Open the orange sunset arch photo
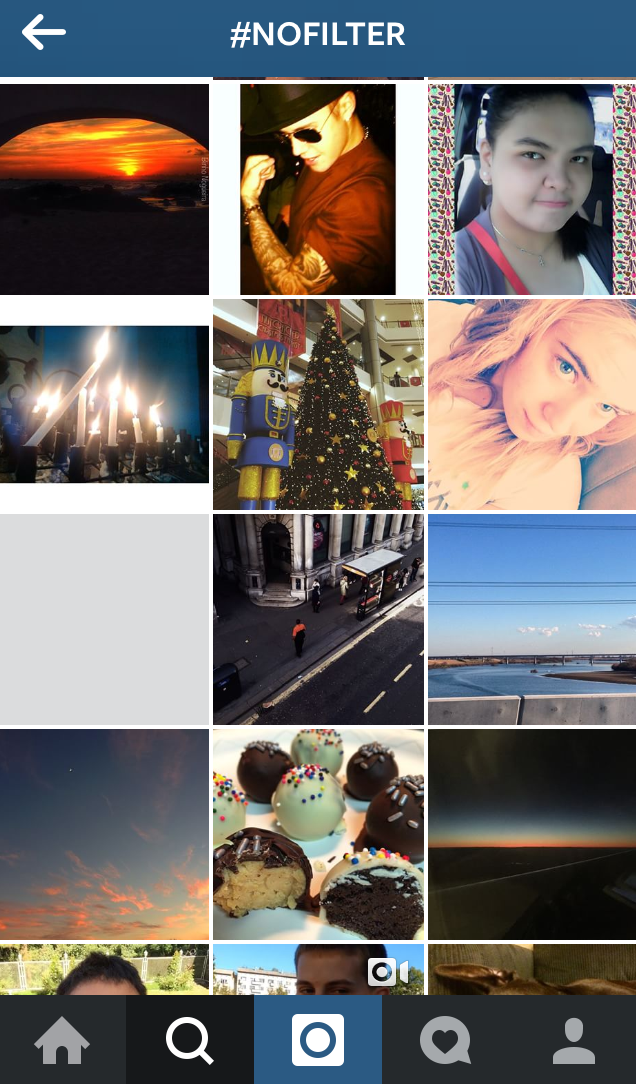Viewport: 636px width, 1084px height. click(104, 189)
